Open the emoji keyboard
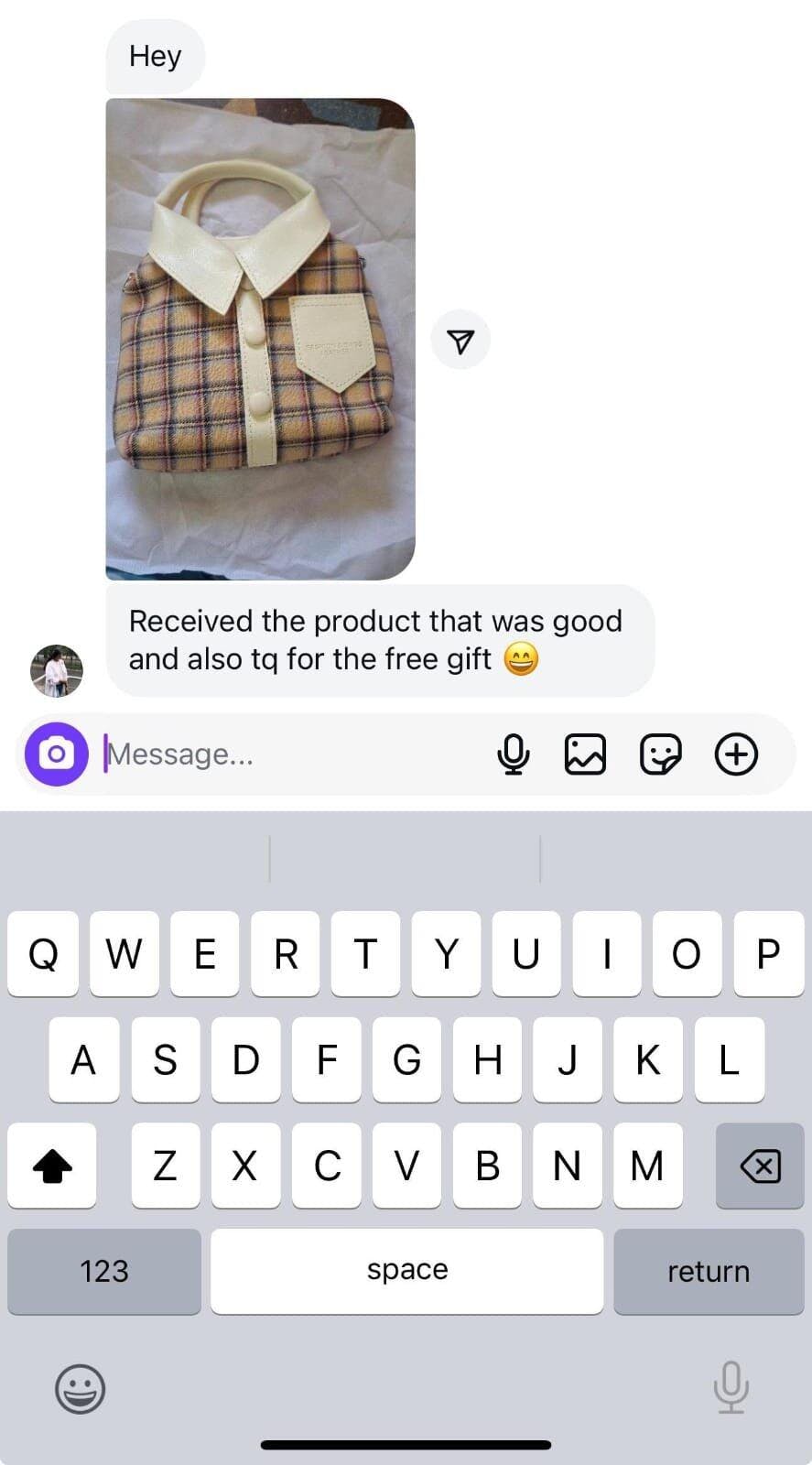 [x=81, y=1389]
